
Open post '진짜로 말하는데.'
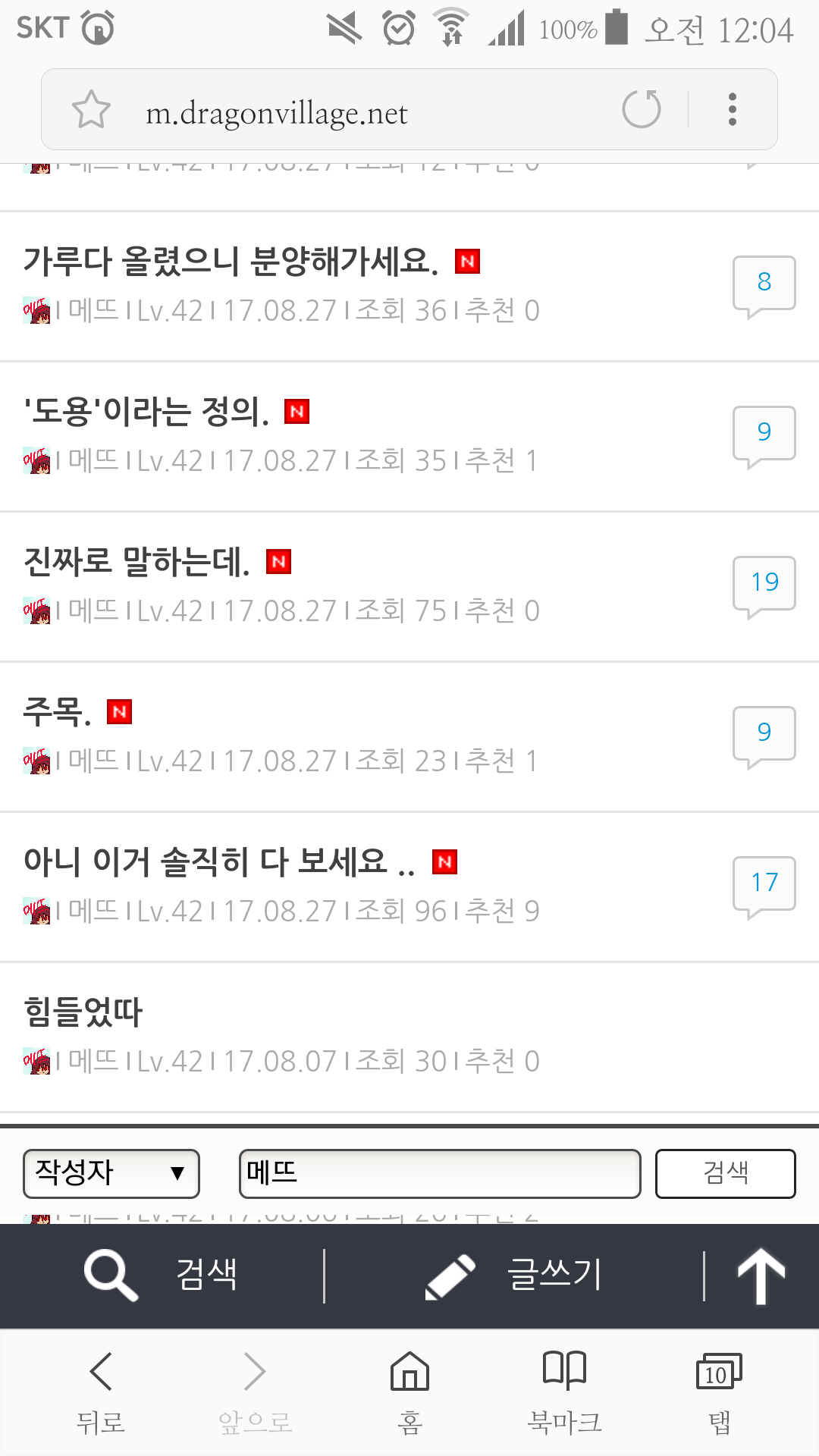136,562
